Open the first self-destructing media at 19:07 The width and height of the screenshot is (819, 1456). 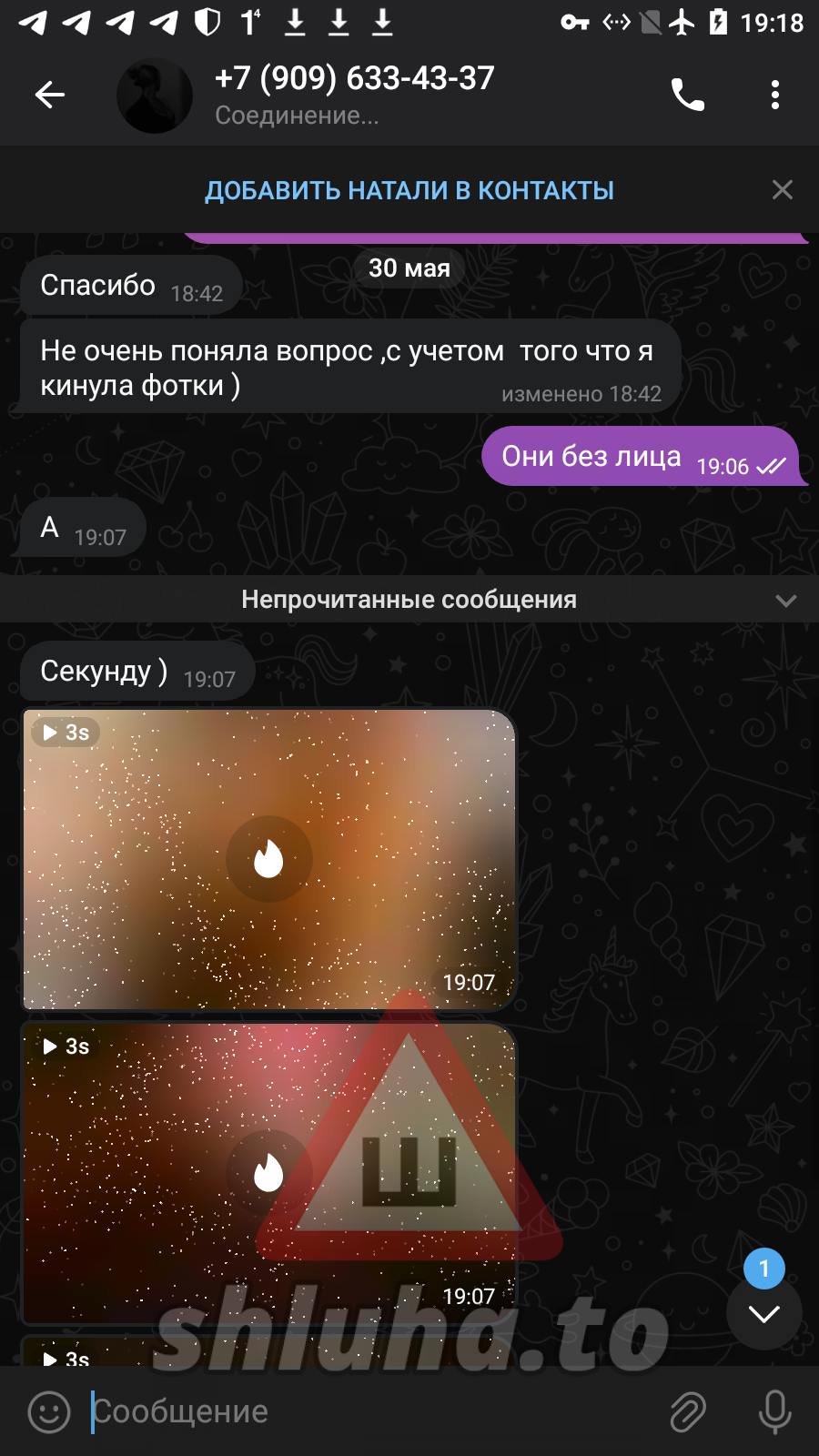pyautogui.click(x=268, y=859)
